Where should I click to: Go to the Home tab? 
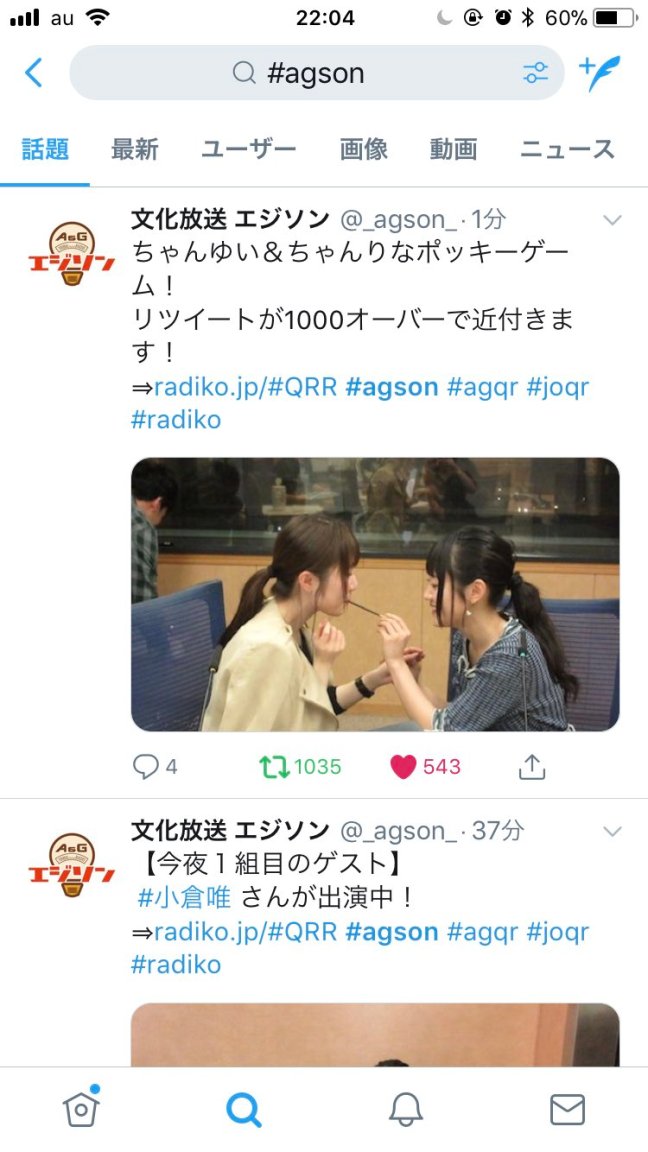[80, 1108]
